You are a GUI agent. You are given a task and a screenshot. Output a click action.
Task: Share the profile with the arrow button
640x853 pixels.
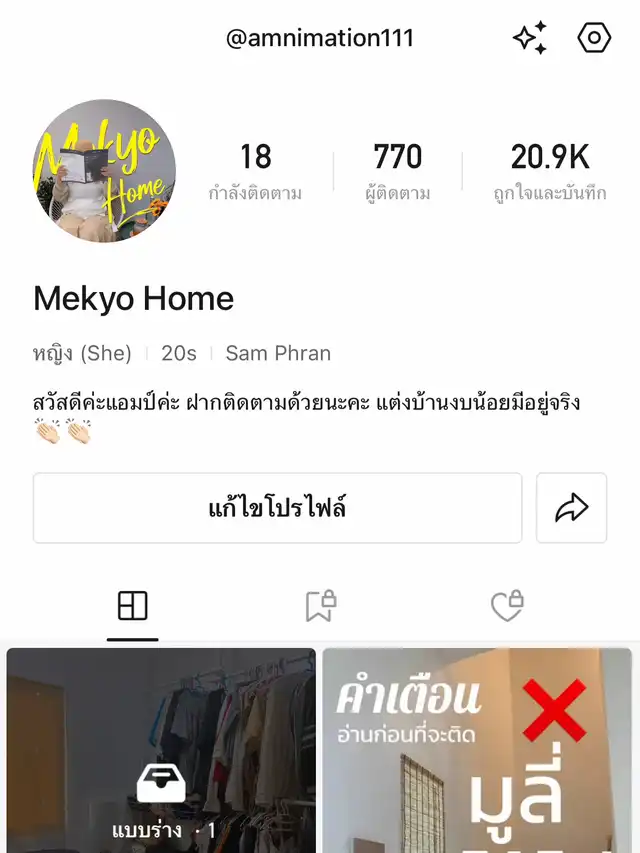571,508
